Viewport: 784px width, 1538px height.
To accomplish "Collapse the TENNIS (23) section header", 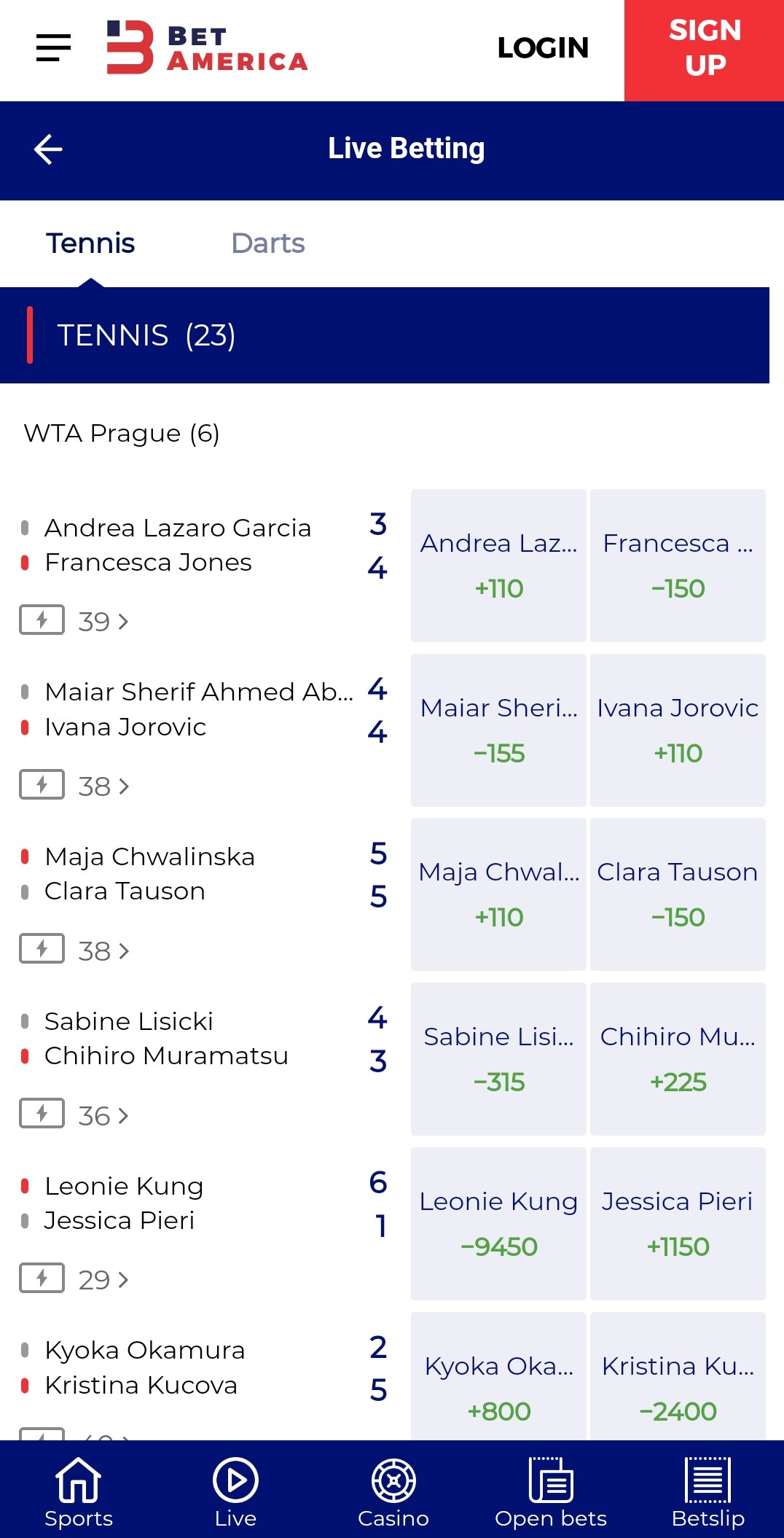I will point(385,335).
